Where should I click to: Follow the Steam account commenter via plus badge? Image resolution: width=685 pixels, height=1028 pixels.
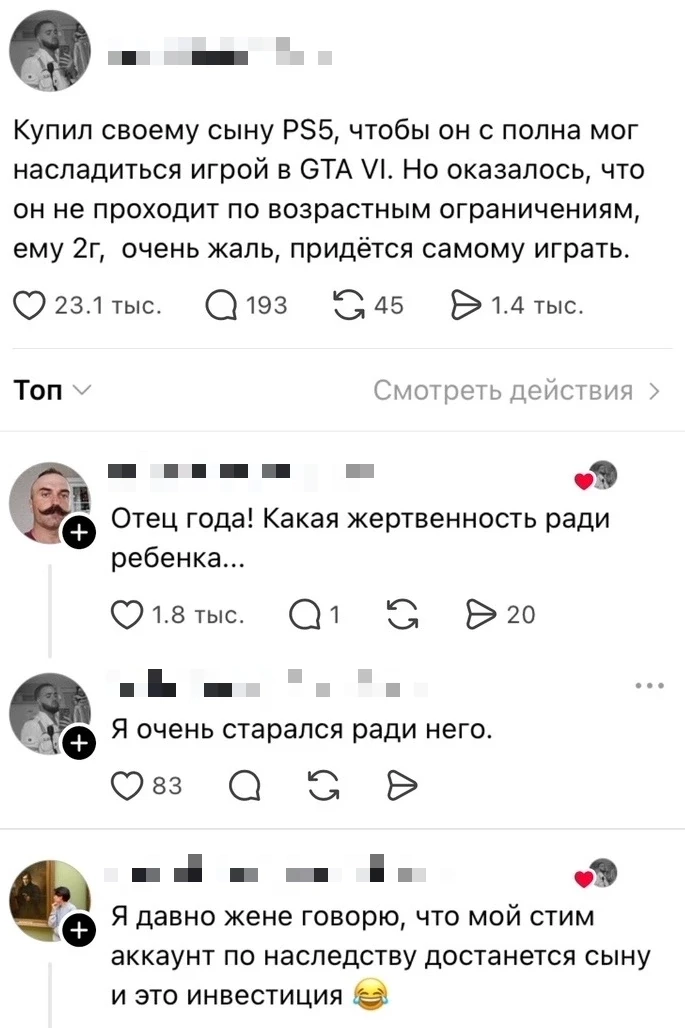coord(79,930)
